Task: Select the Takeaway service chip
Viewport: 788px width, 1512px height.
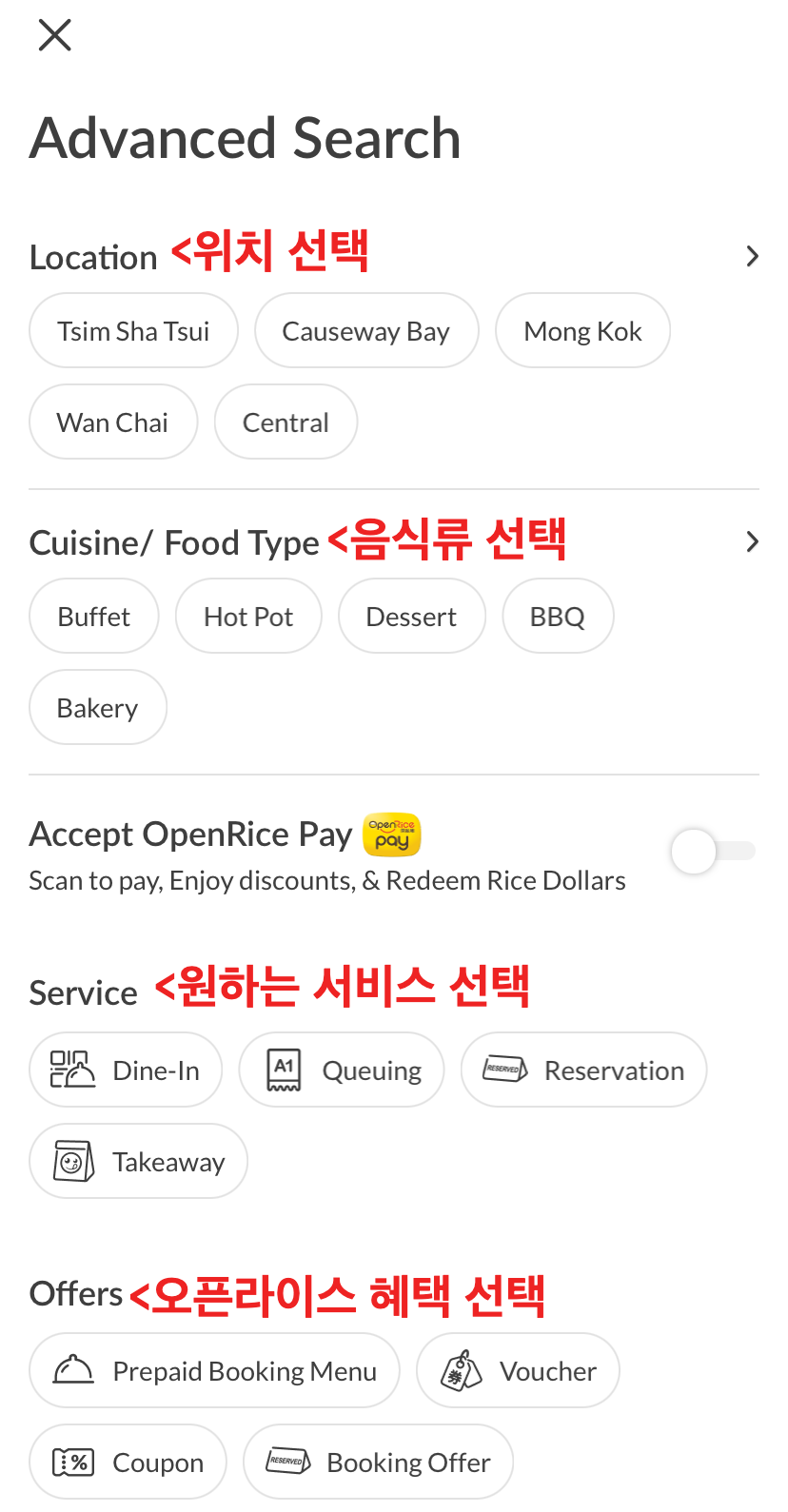Action: pyautogui.click(x=138, y=1162)
